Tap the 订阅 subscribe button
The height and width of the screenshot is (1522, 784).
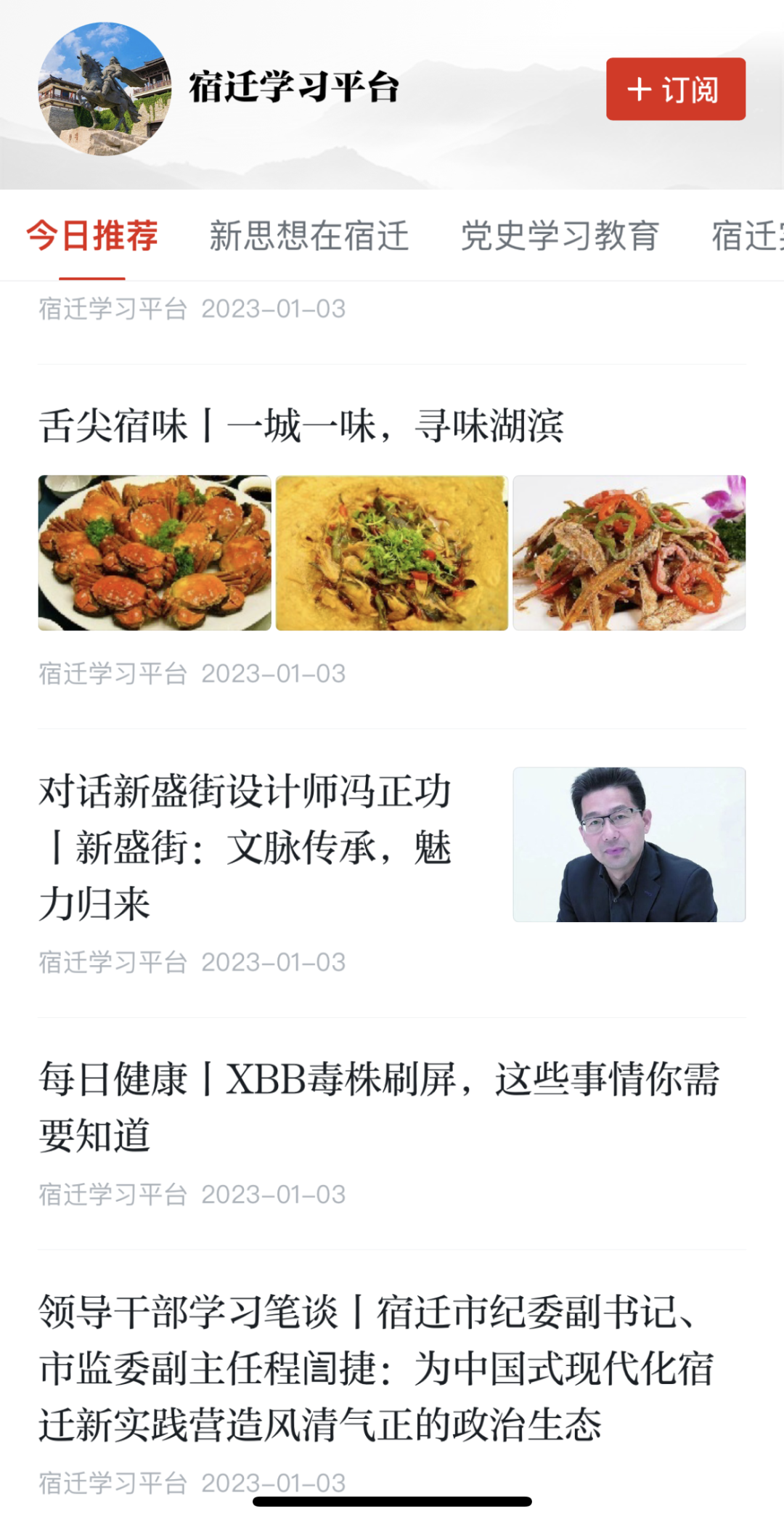(x=675, y=89)
